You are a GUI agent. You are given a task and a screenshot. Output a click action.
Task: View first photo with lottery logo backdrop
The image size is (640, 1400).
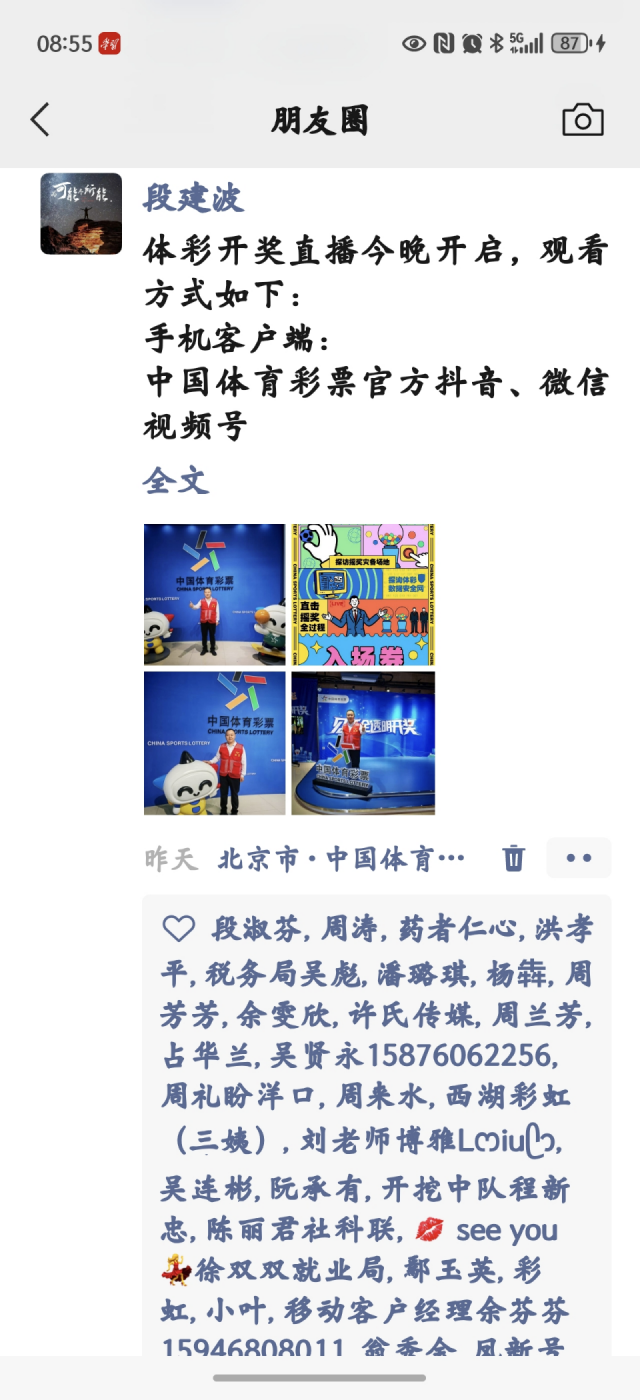pyautogui.click(x=214, y=595)
